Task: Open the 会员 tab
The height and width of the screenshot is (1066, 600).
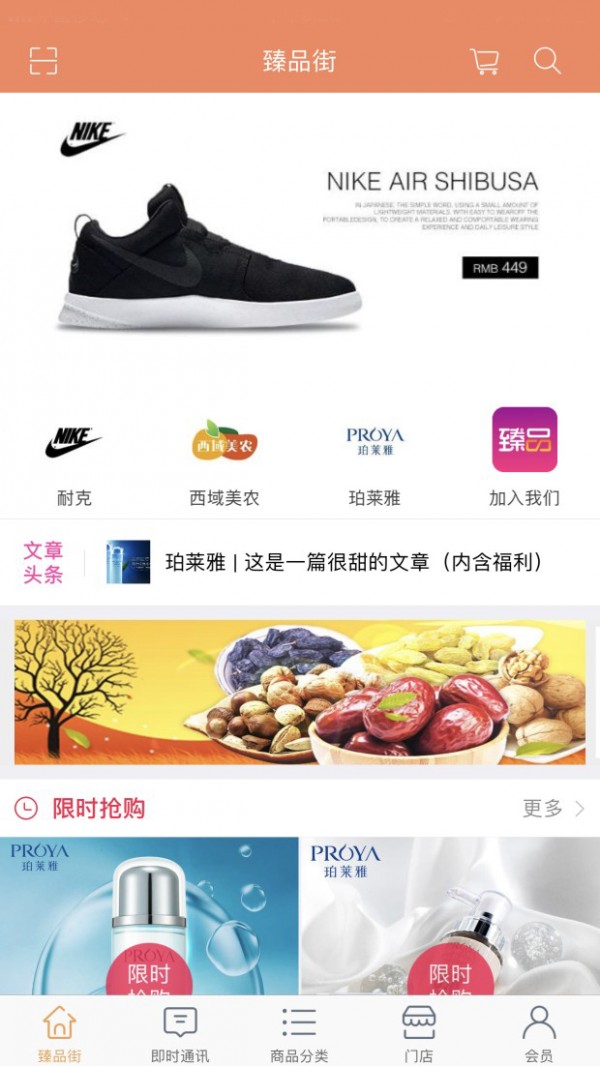Action: click(539, 1033)
